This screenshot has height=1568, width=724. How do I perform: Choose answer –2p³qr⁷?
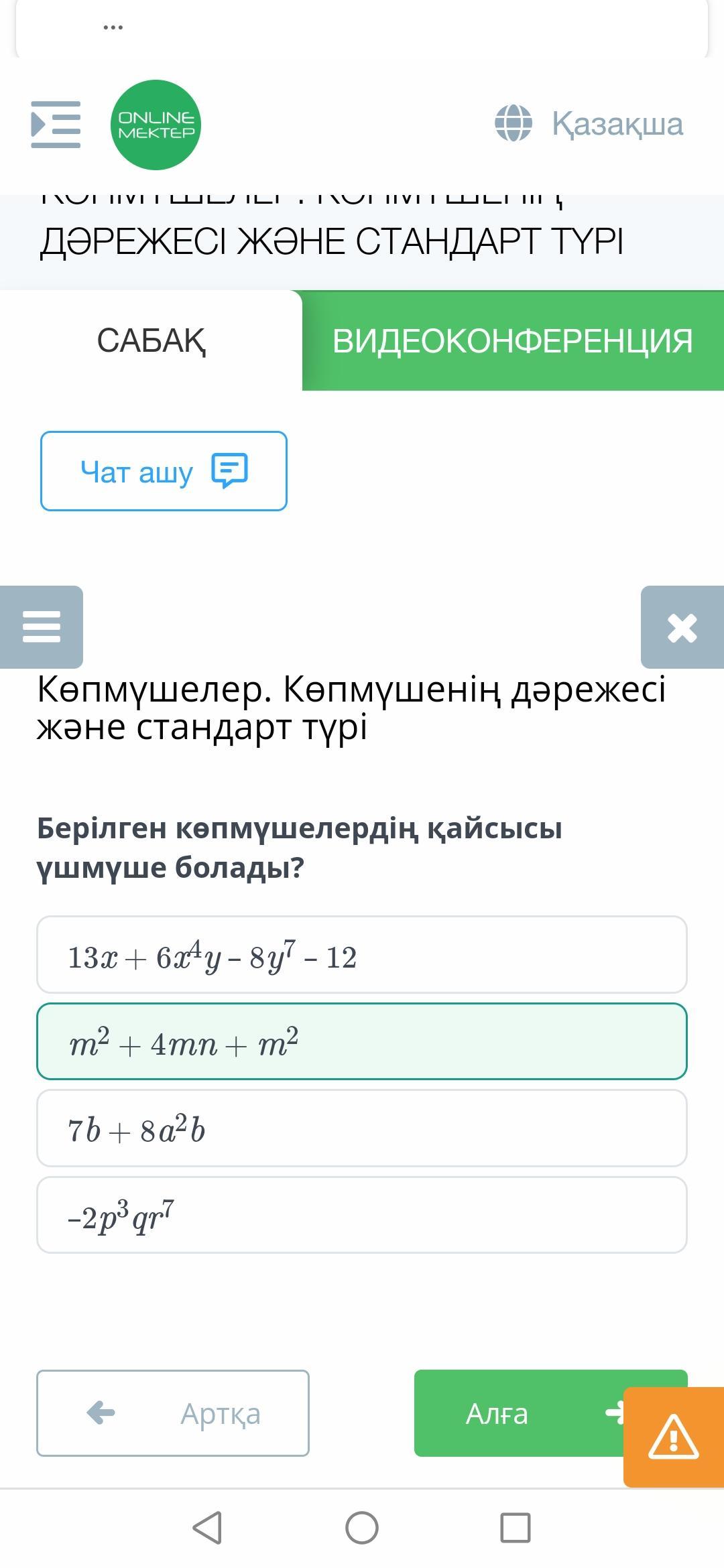tap(362, 1215)
